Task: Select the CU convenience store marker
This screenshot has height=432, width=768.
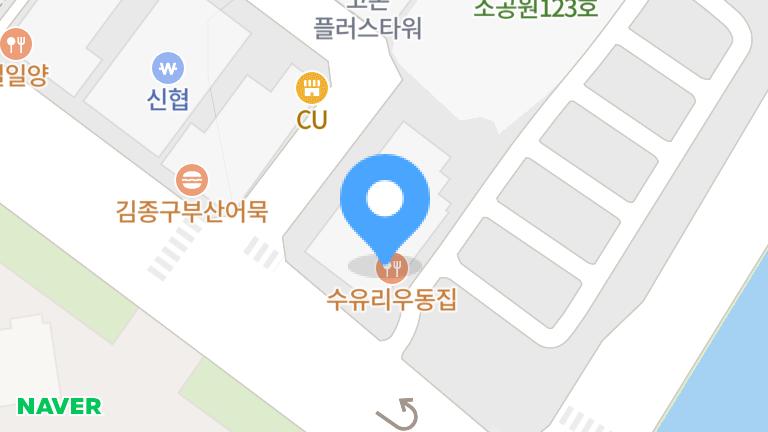Action: click(312, 88)
